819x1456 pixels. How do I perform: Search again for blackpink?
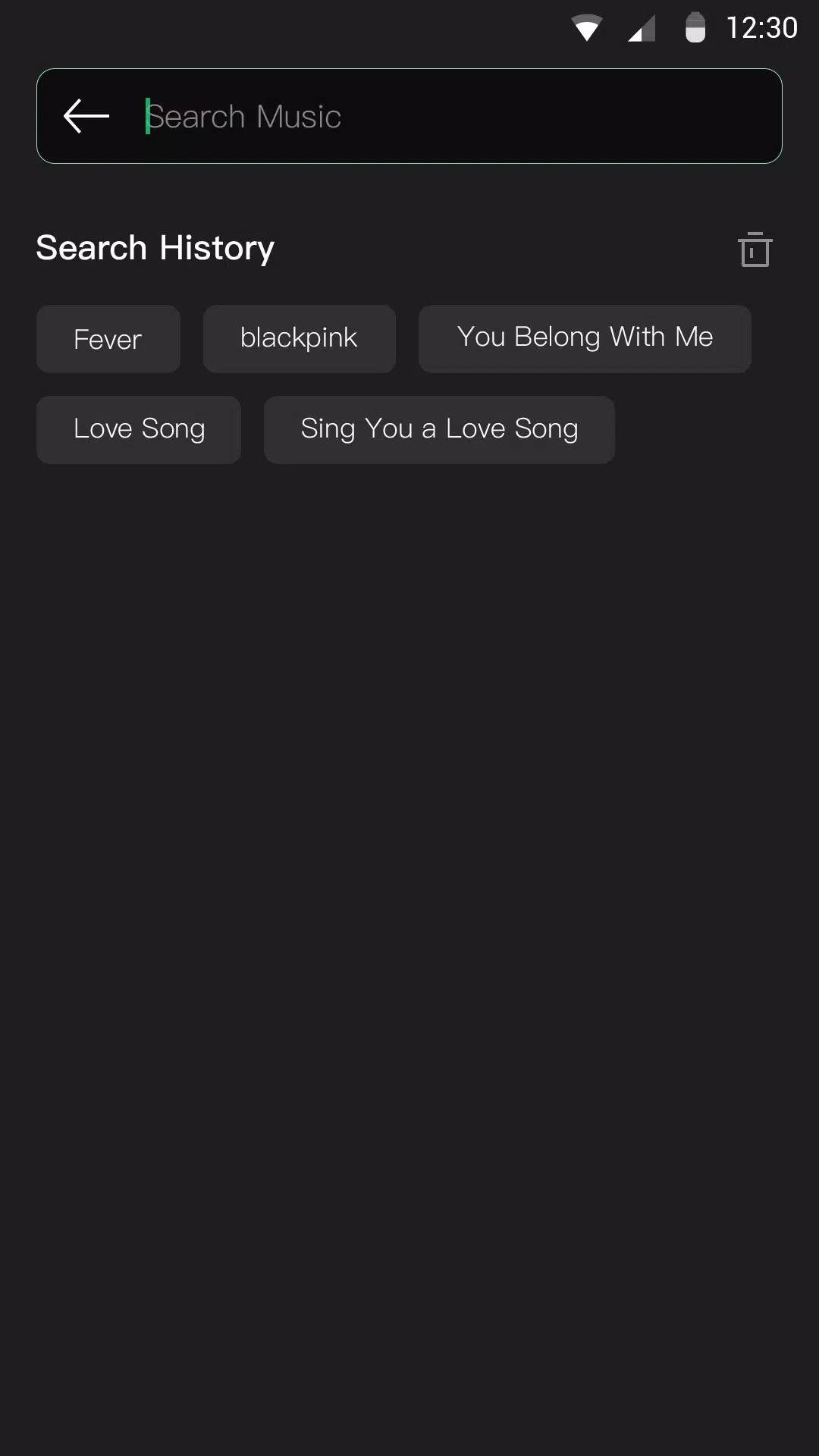[299, 338]
